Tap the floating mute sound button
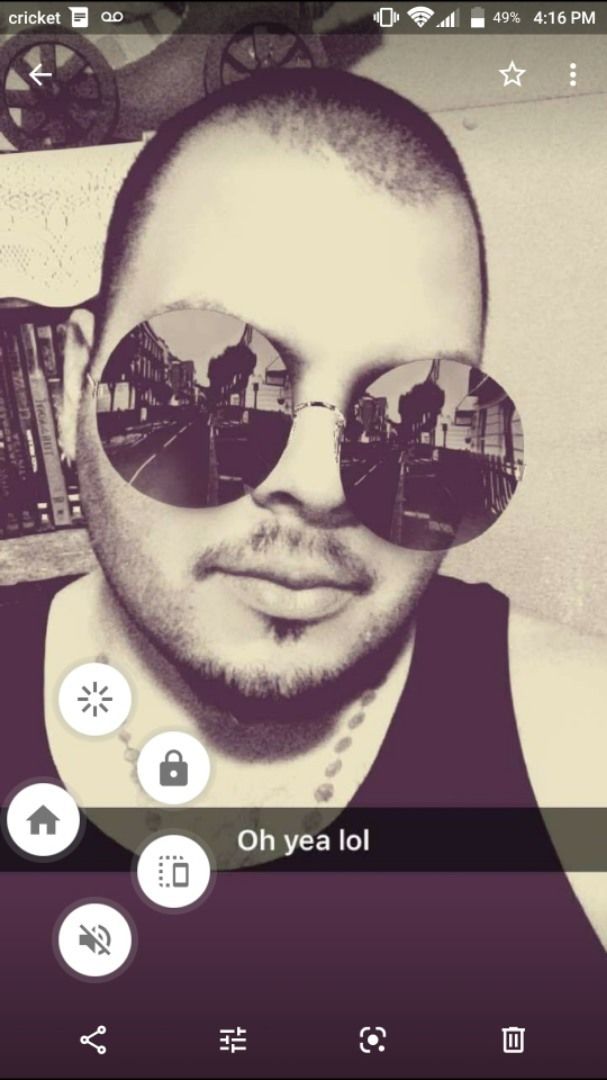This screenshot has width=607, height=1080. (95, 939)
